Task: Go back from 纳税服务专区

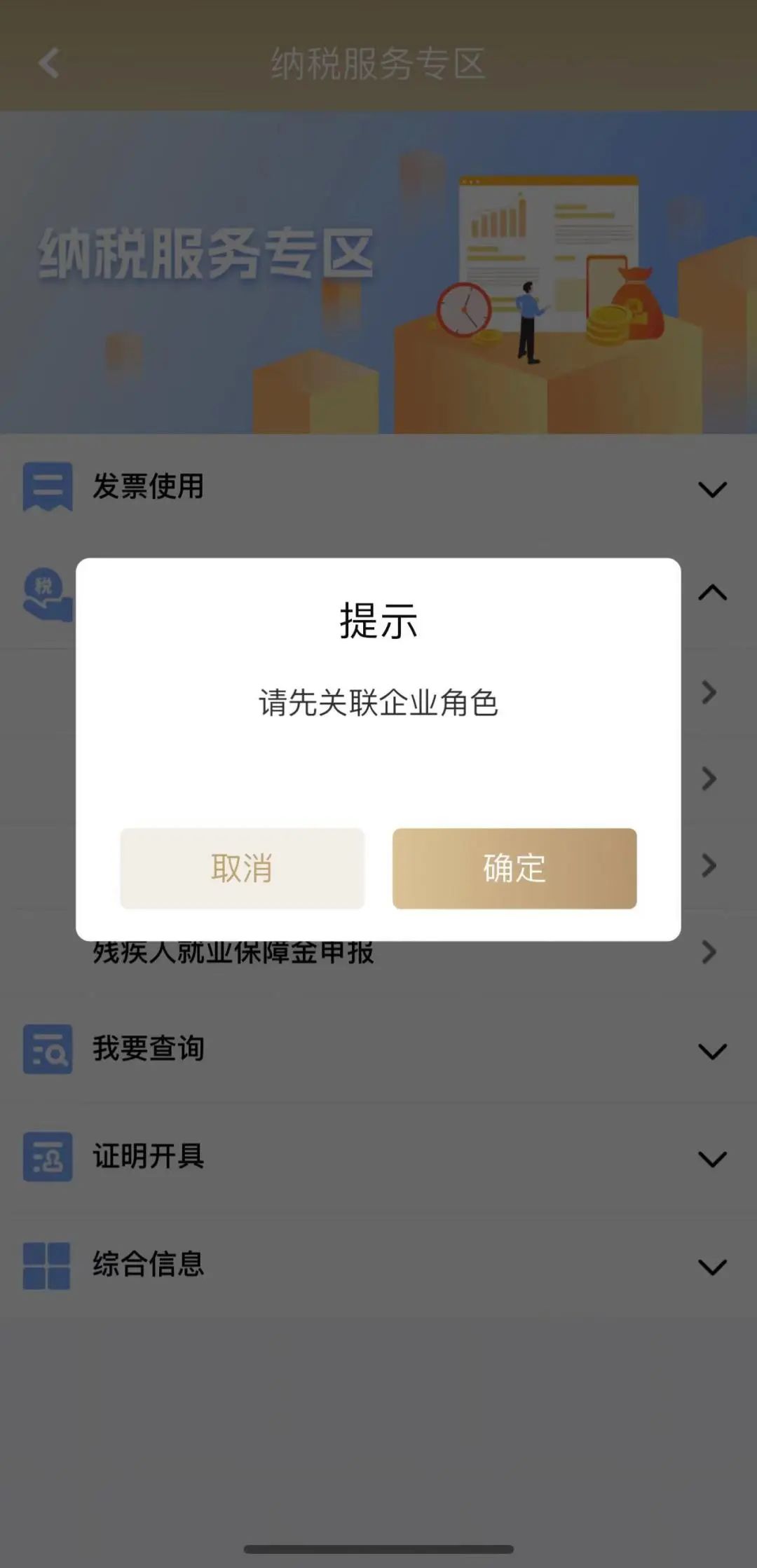Action: [49, 64]
